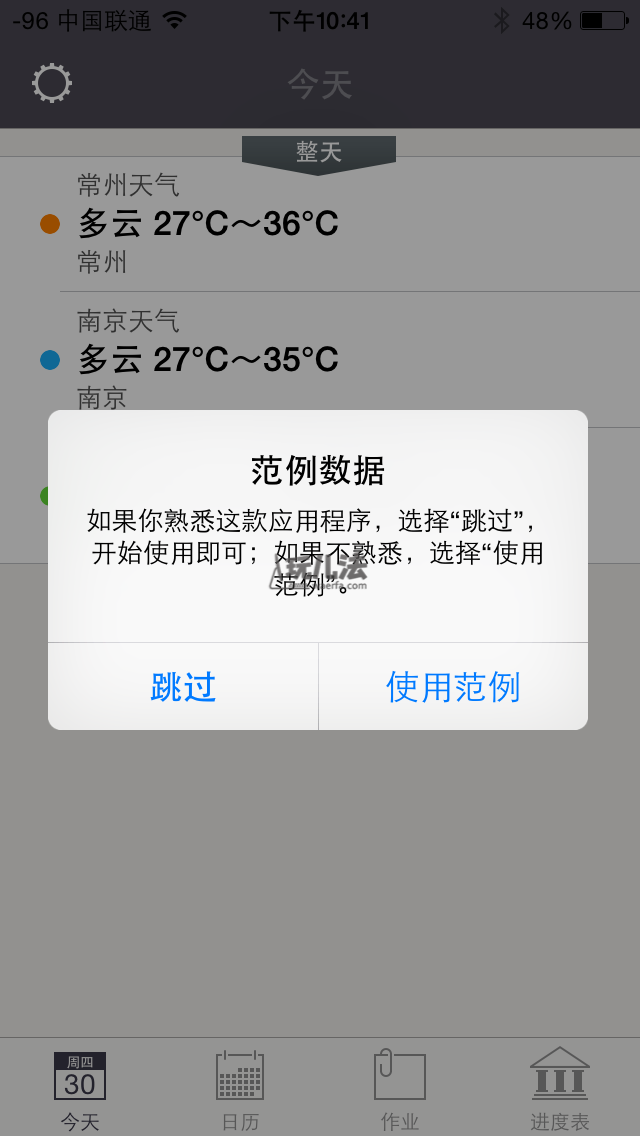The image size is (640, 1136).
Task: Open the 南京天气 entry
Action: 320,359
